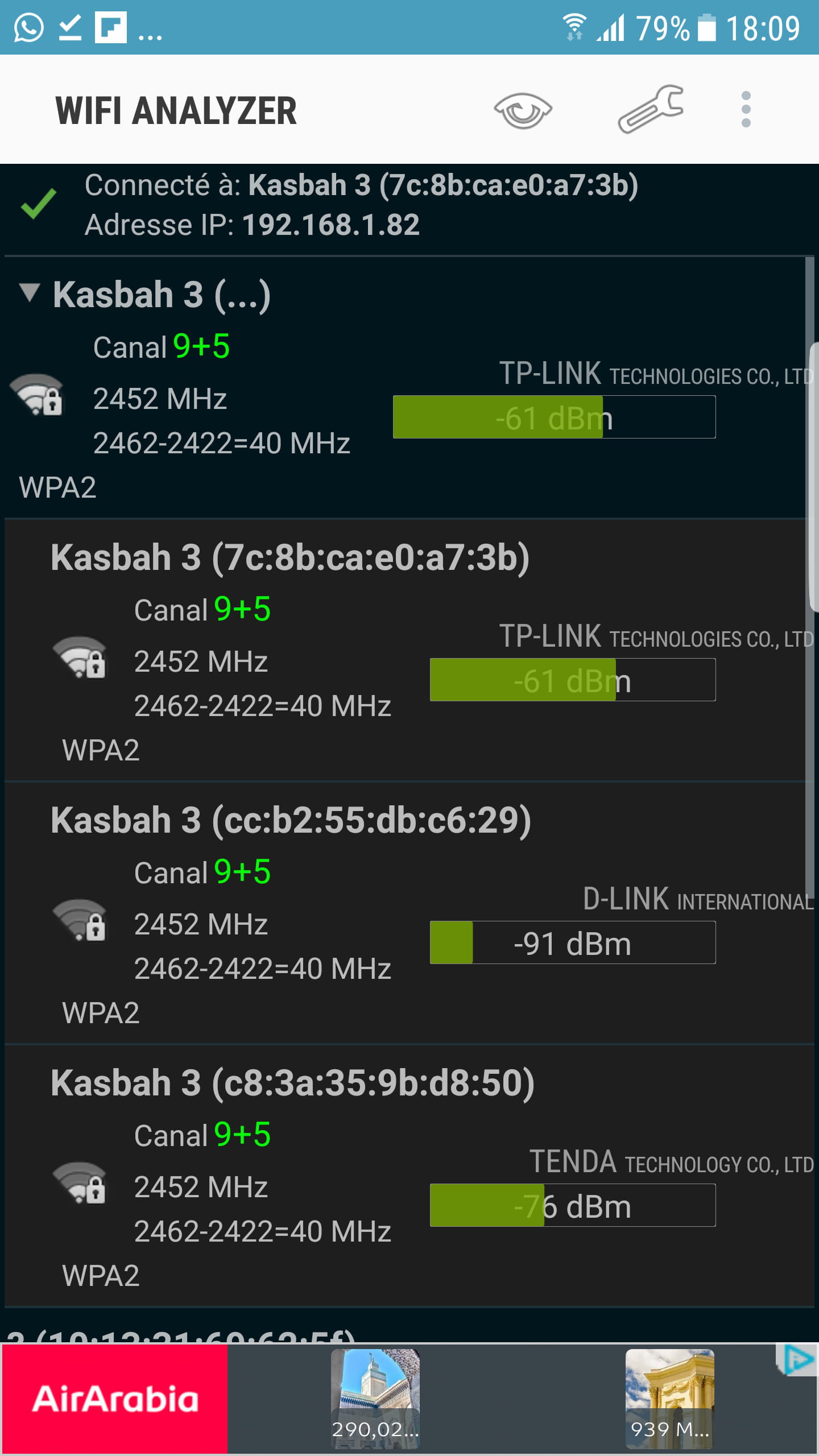Select Kasbah 3 access point 7c:8b:ca:e0:a7:3b
This screenshot has height=1456, width=819.
[409, 650]
